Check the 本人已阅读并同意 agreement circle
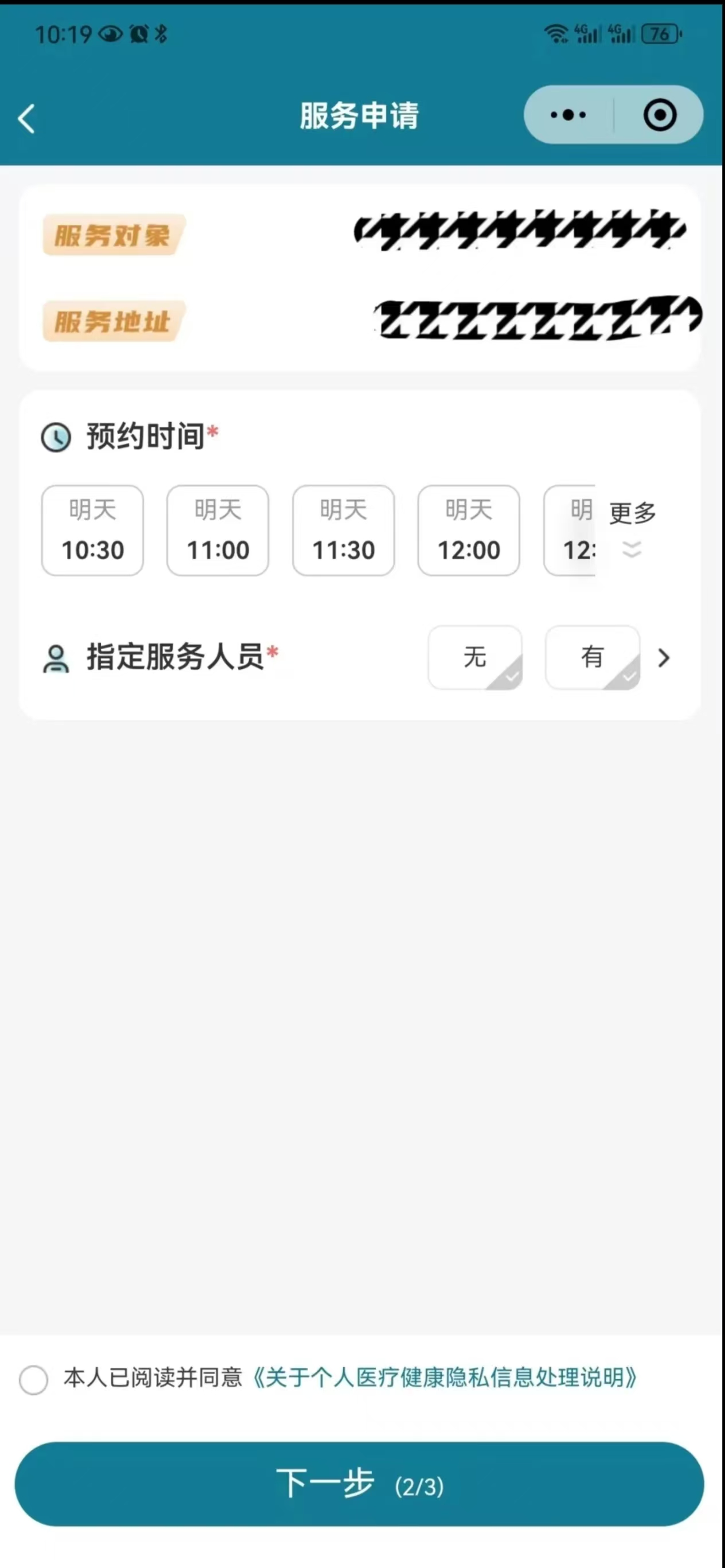The height and width of the screenshot is (1568, 725). 33,1379
